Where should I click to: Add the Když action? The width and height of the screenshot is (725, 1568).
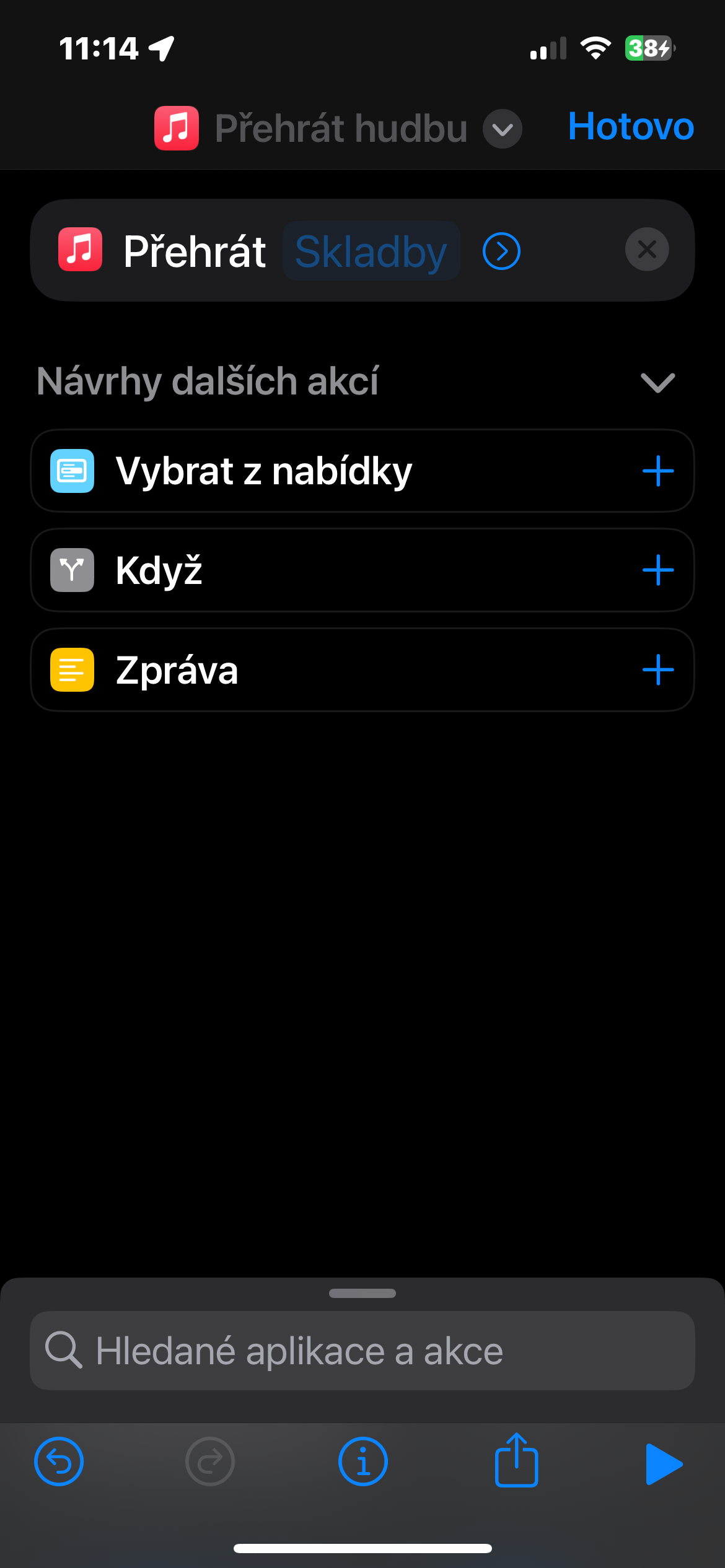click(657, 570)
